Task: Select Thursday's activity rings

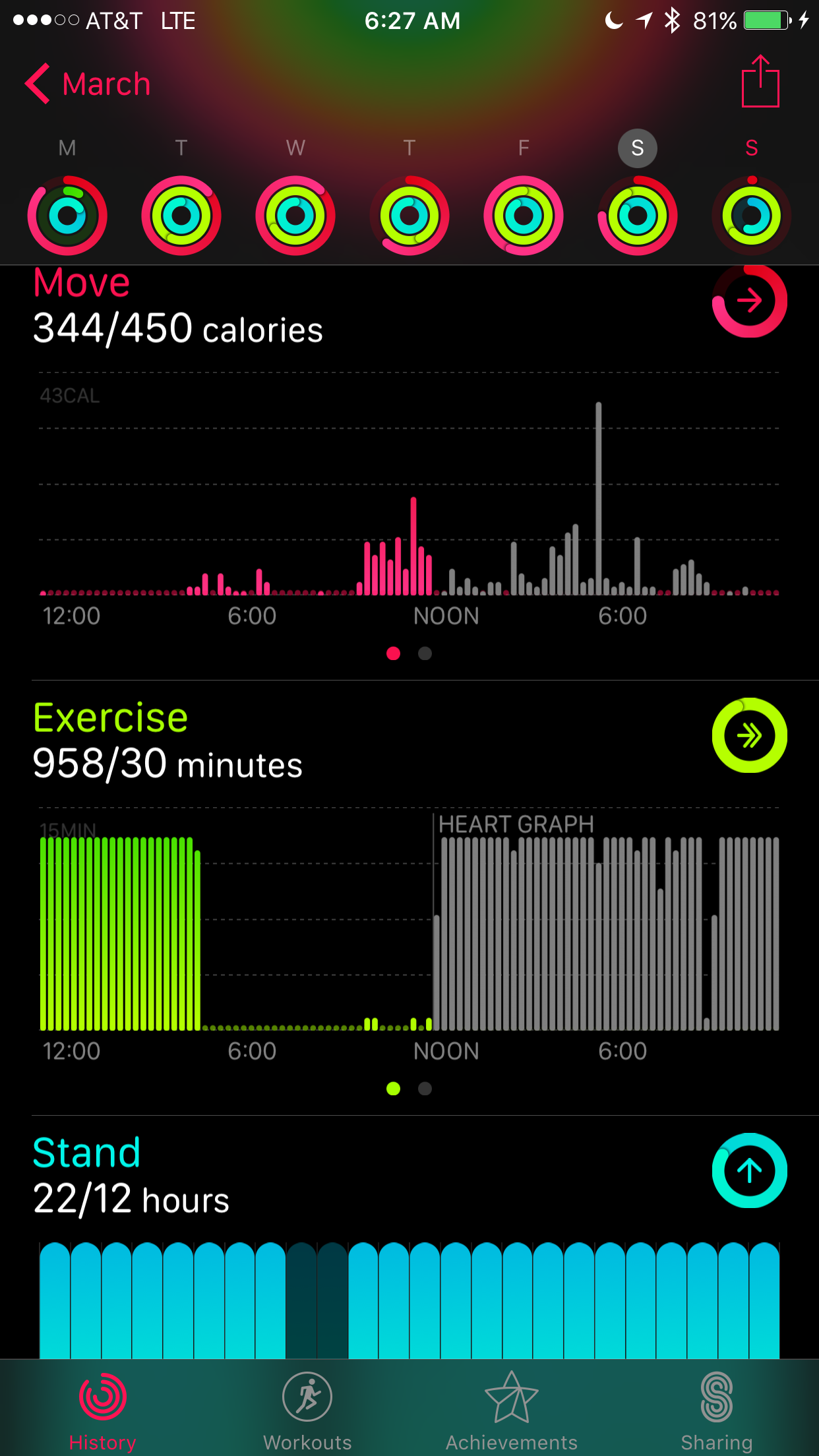Action: [x=409, y=216]
